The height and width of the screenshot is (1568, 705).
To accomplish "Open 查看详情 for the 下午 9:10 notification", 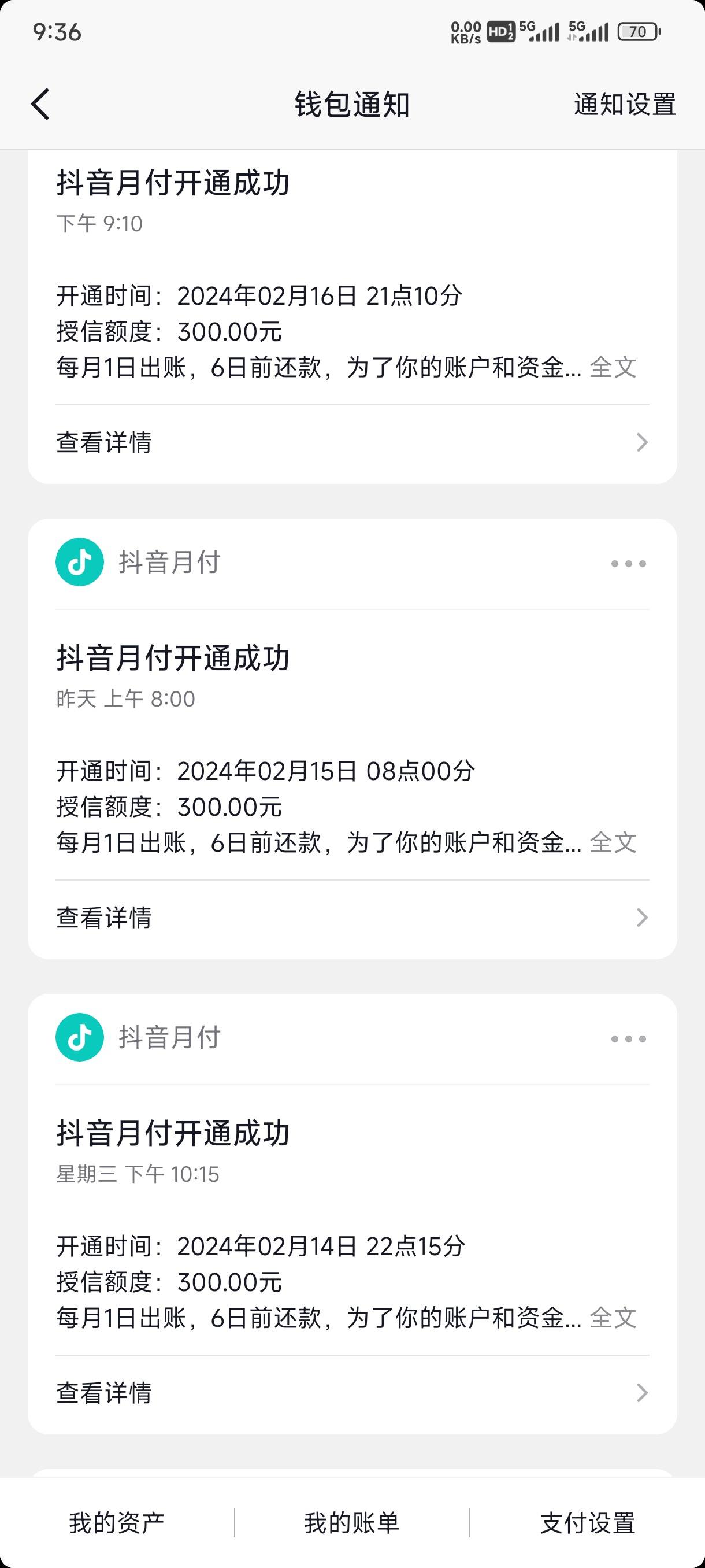I will pyautogui.click(x=352, y=442).
